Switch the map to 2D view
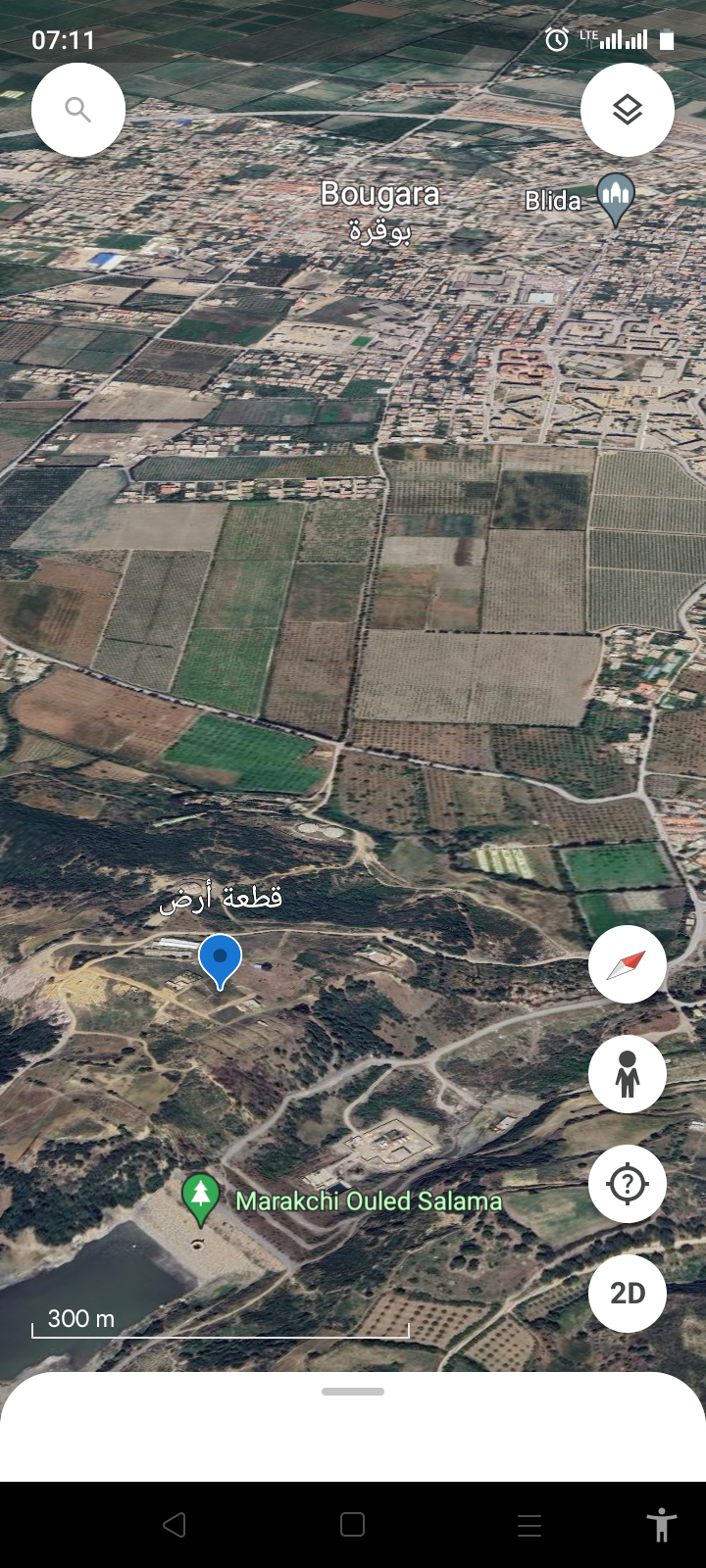Viewport: 706px width, 1568px height. click(628, 1294)
